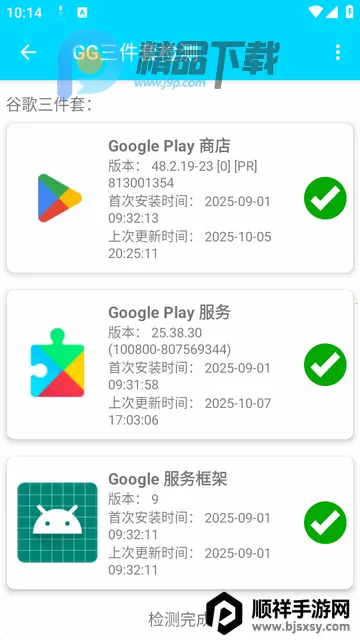The width and height of the screenshot is (360, 640).
Task: Open the three-dot overflow menu
Action: [x=338, y=52]
